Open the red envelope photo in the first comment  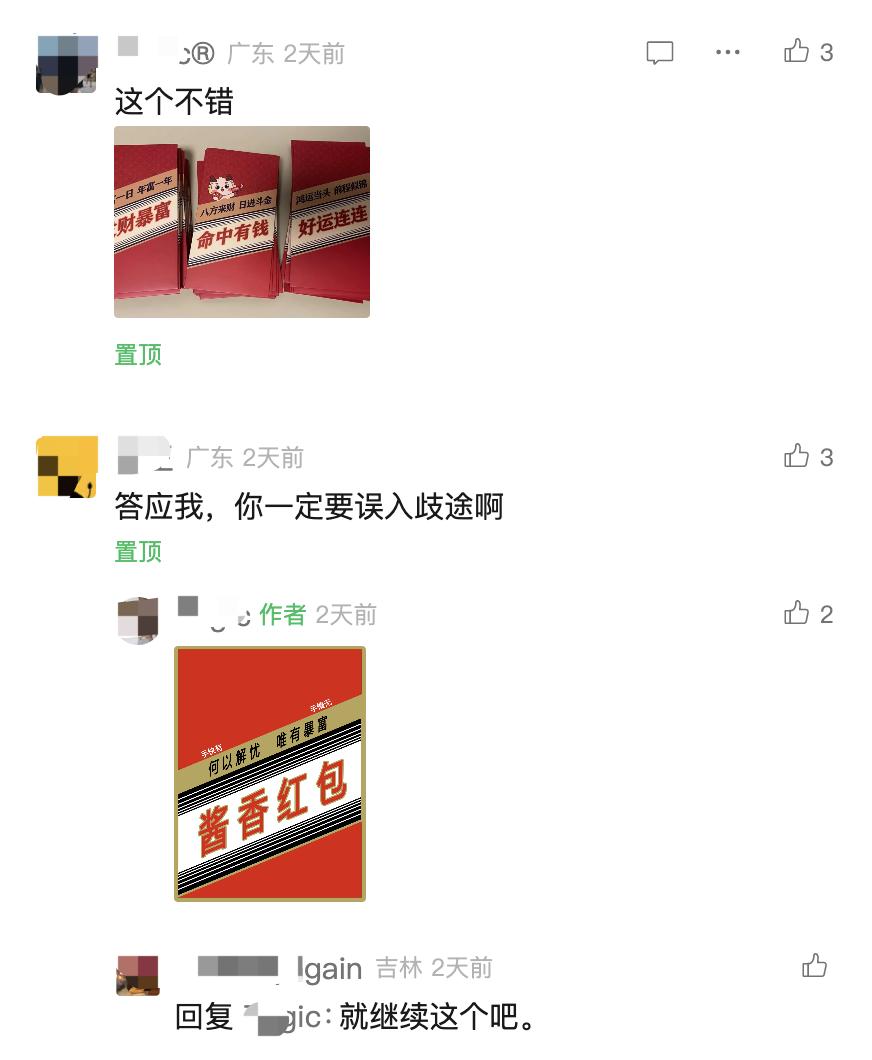pos(242,222)
